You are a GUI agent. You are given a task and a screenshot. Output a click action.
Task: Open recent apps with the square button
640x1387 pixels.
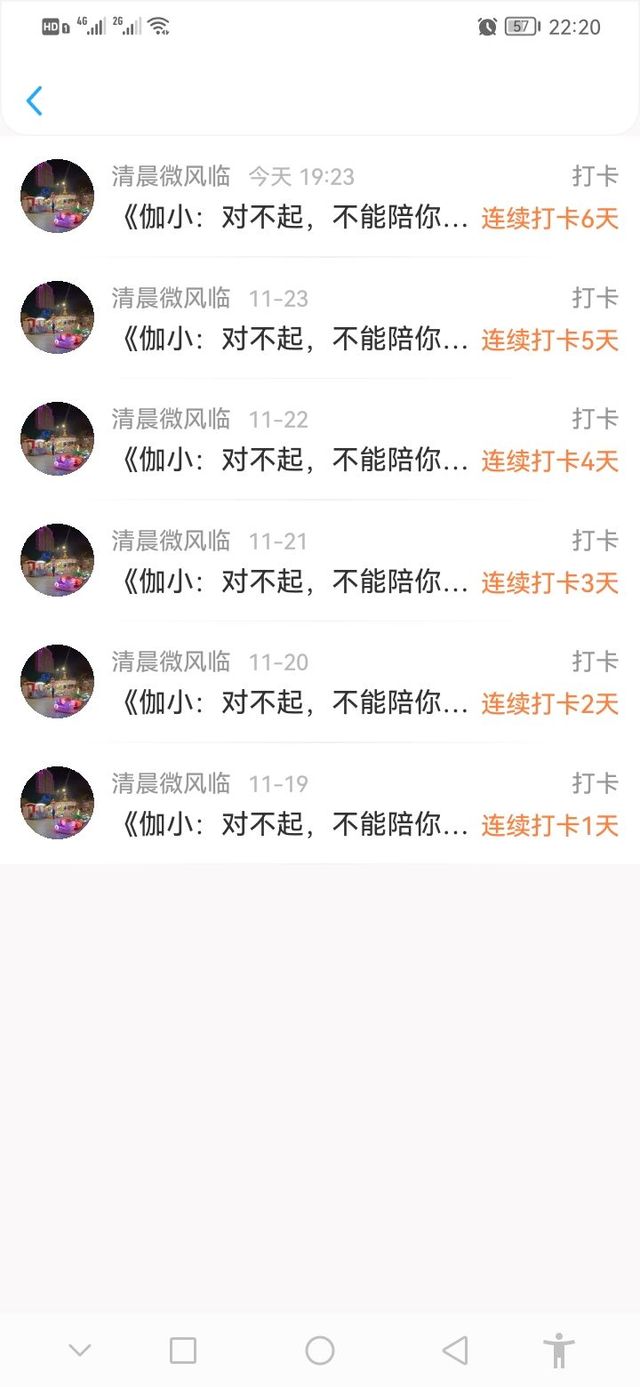point(183,1351)
